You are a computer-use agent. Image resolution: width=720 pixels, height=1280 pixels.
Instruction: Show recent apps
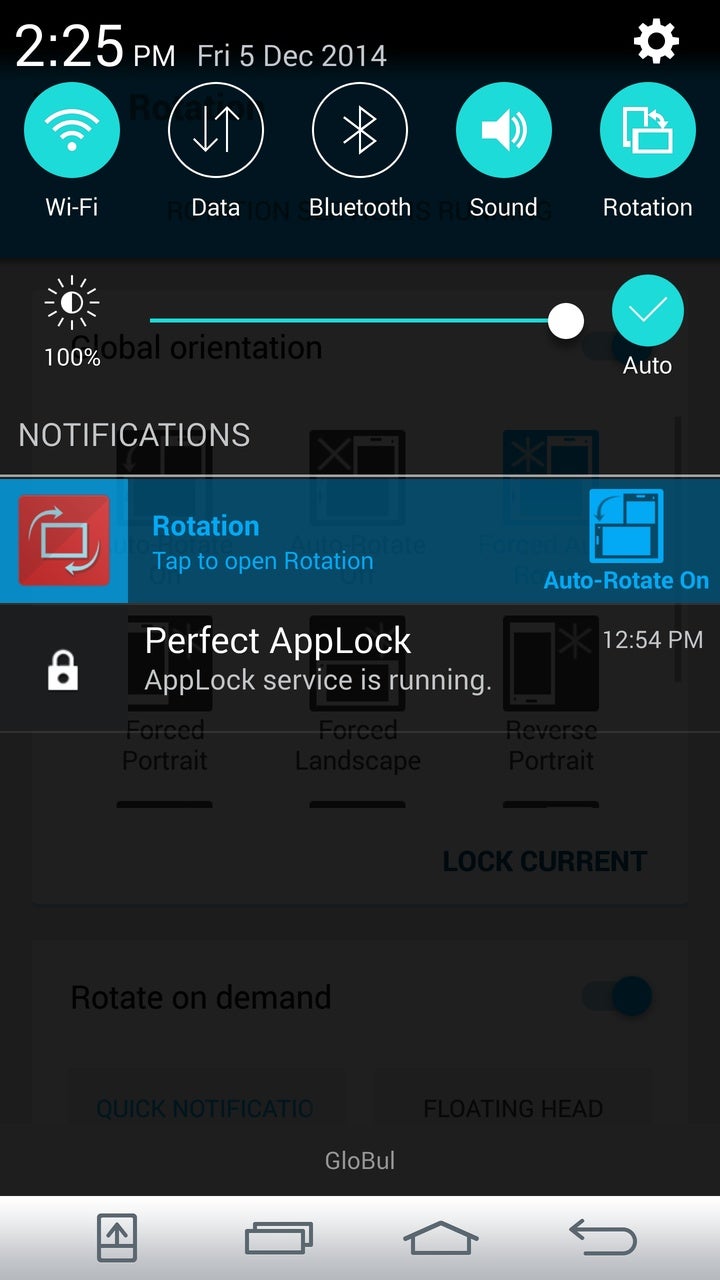click(x=278, y=1238)
